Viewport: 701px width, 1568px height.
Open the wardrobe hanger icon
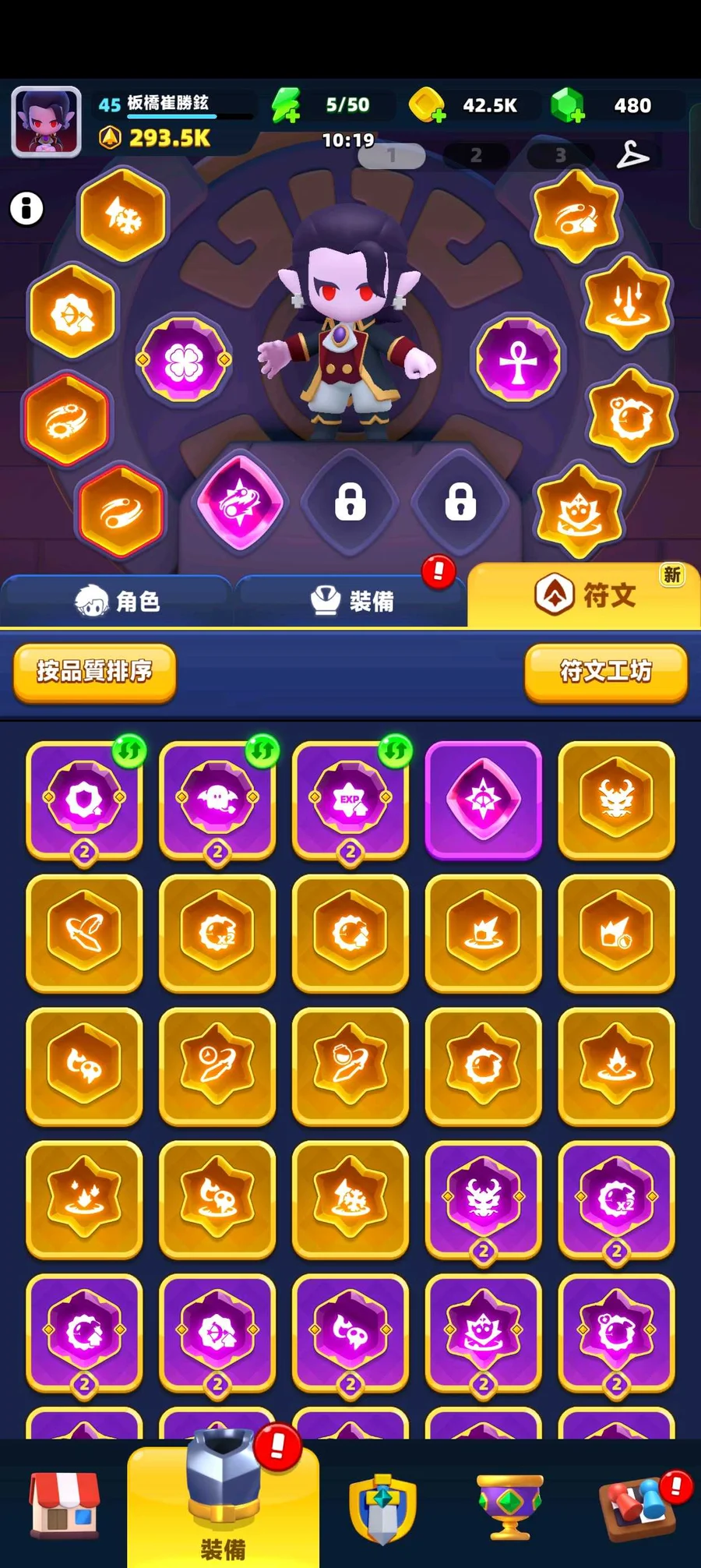[632, 155]
